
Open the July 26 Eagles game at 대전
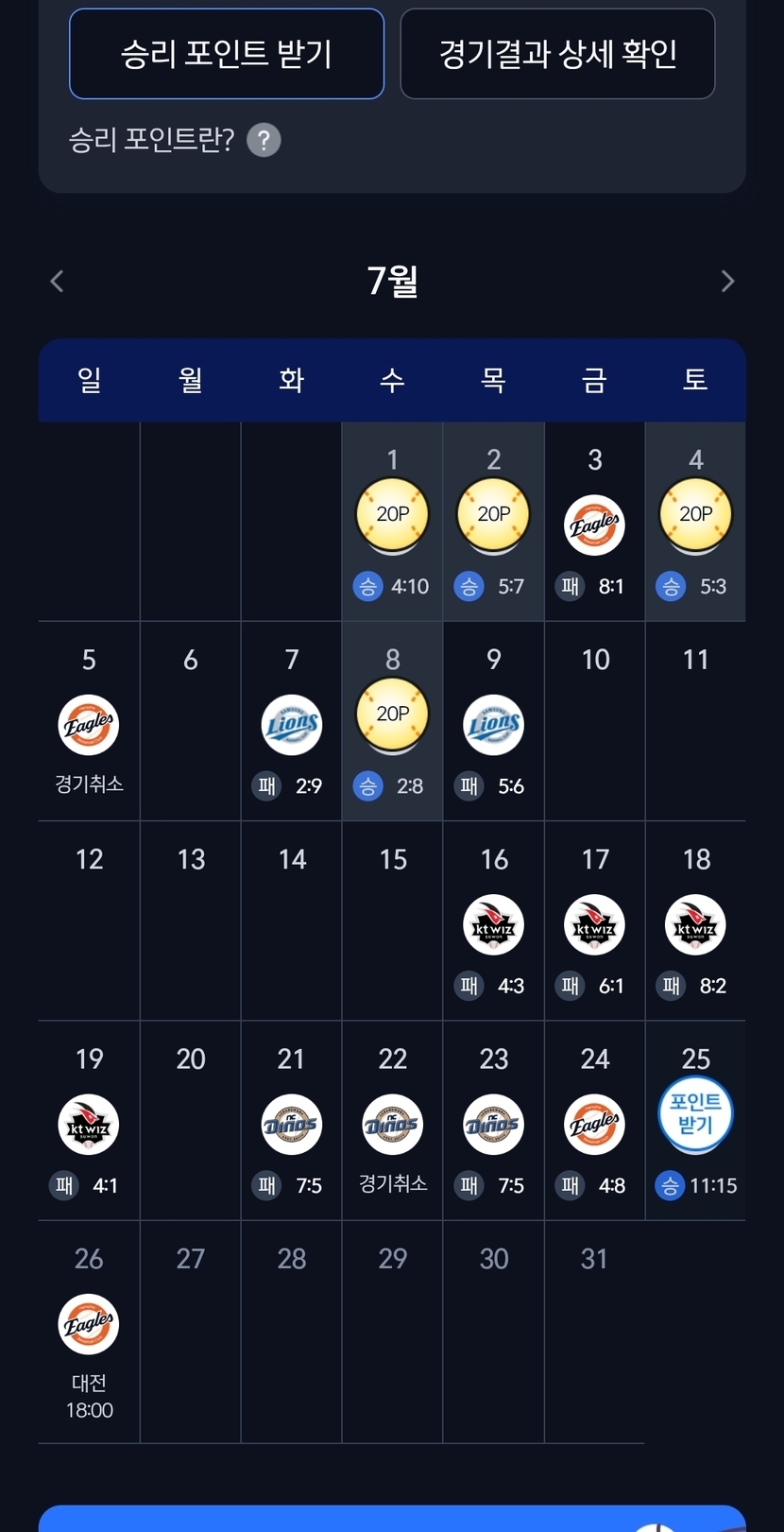(x=89, y=1332)
